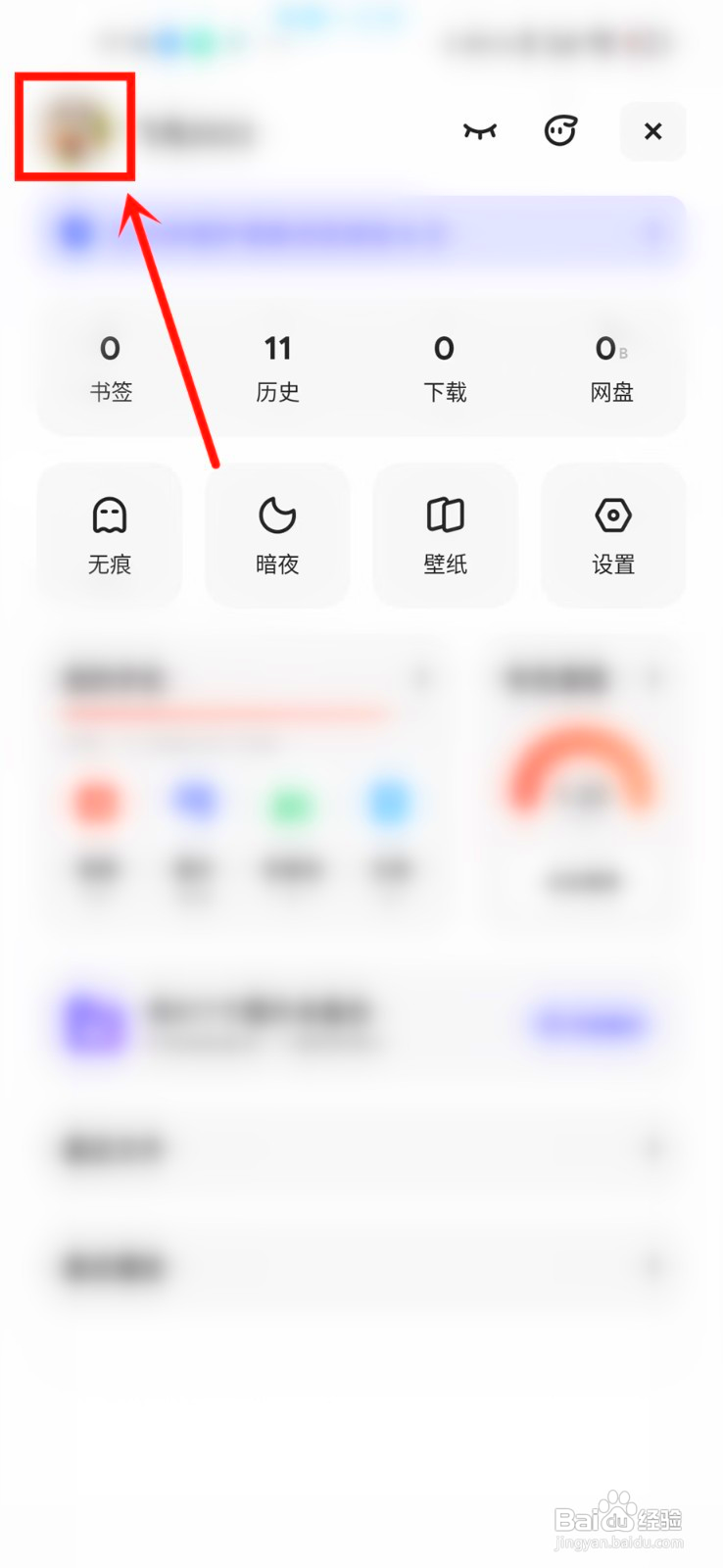Toggle the eye icon to hide account info
Screen dimensions: 723x1568
pyautogui.click(x=479, y=131)
